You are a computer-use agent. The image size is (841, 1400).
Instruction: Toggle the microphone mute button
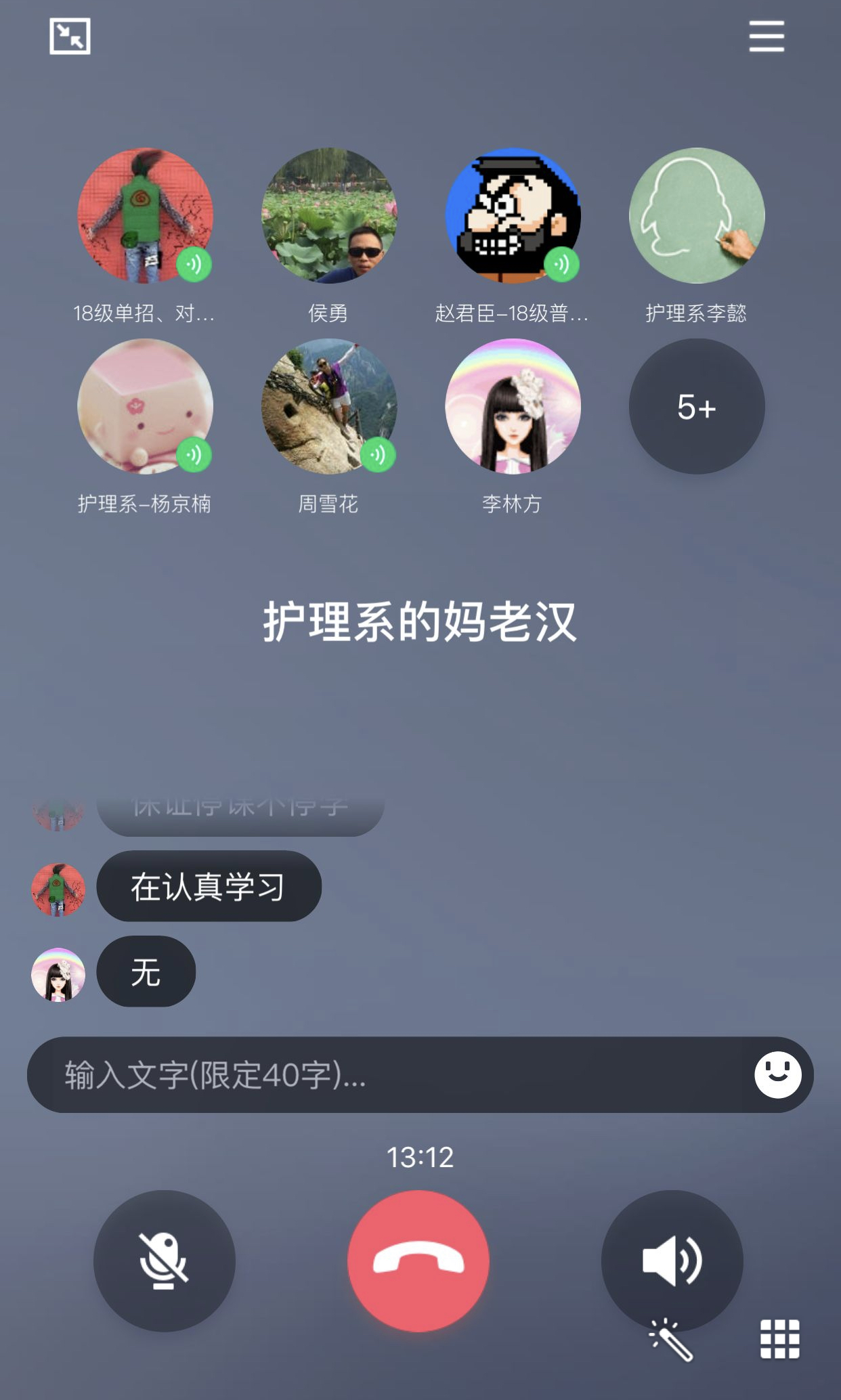[x=165, y=1261]
